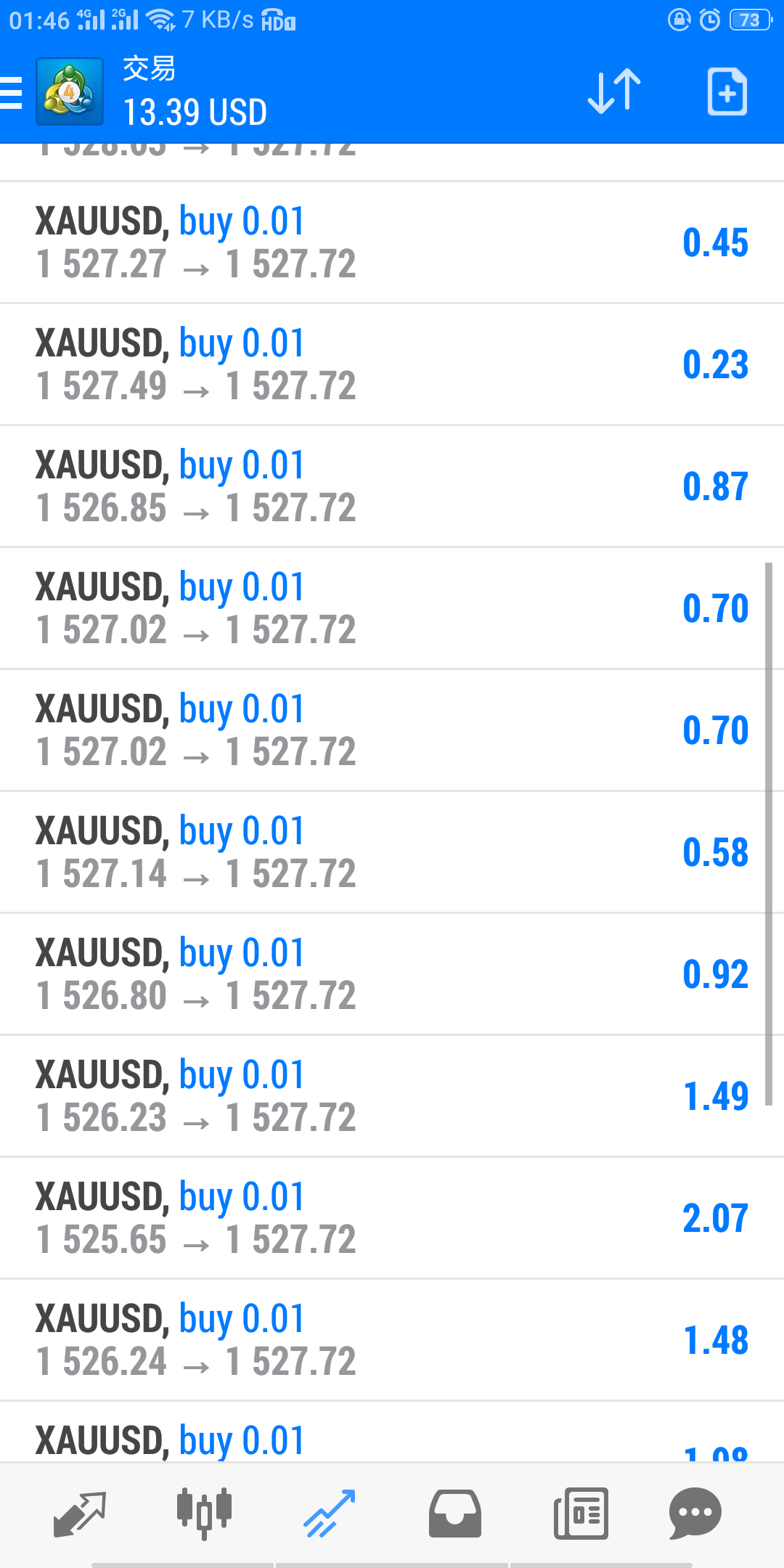
Task: Select the position opened at 1 526.85
Action: [392, 486]
